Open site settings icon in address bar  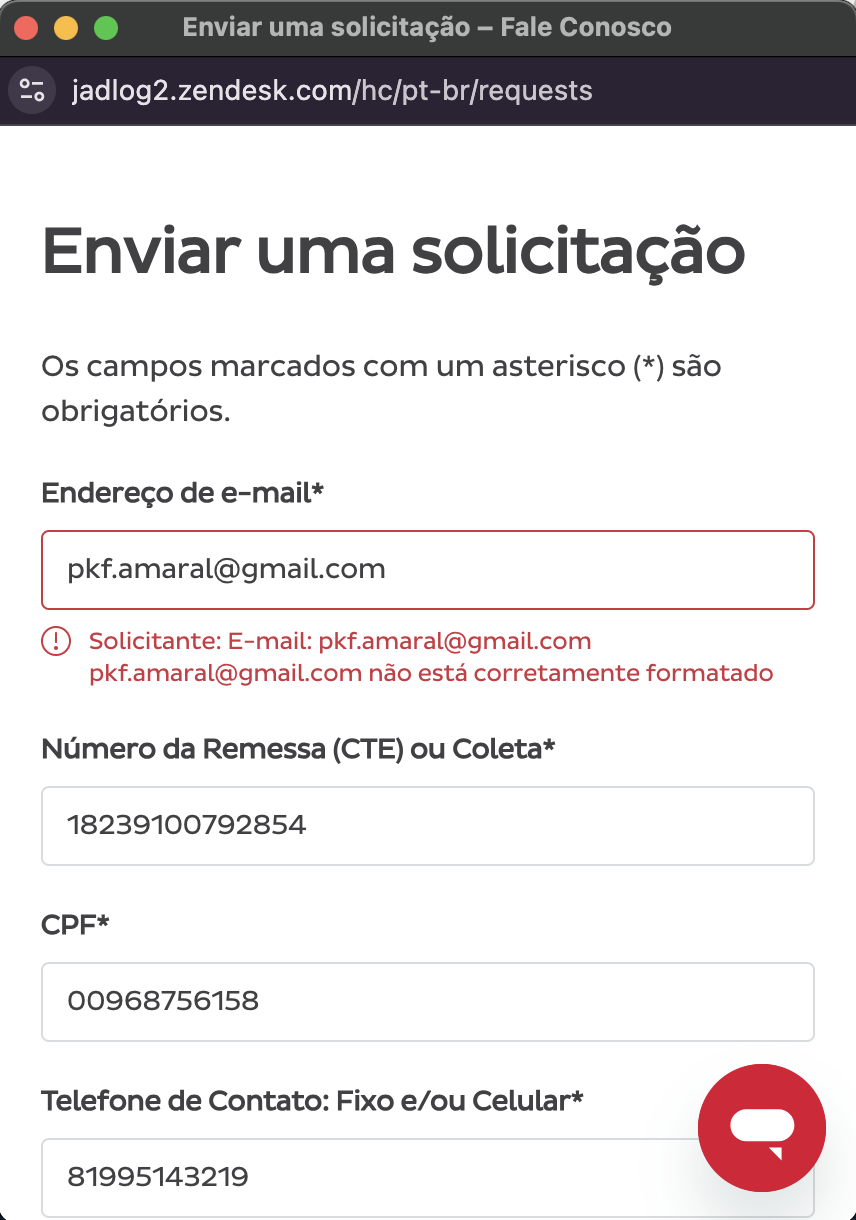click(32, 91)
